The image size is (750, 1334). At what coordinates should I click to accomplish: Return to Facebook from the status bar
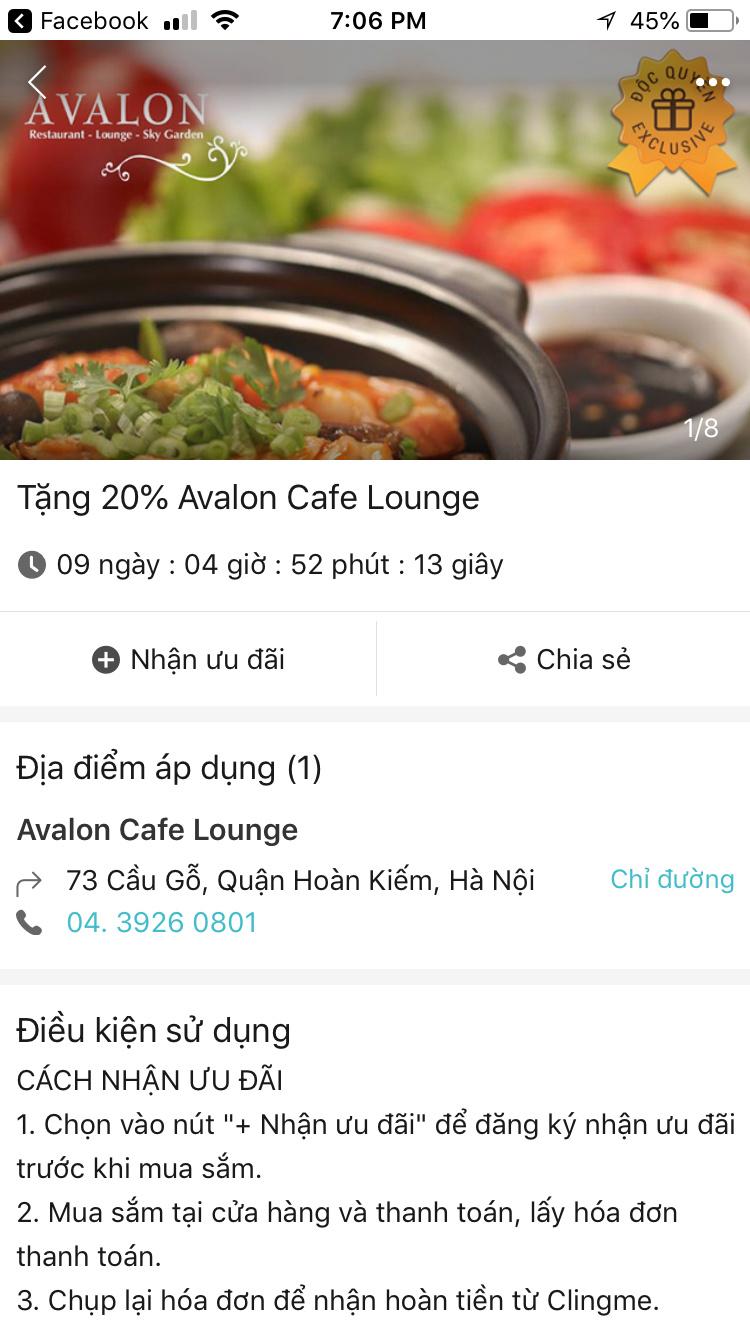(78, 21)
